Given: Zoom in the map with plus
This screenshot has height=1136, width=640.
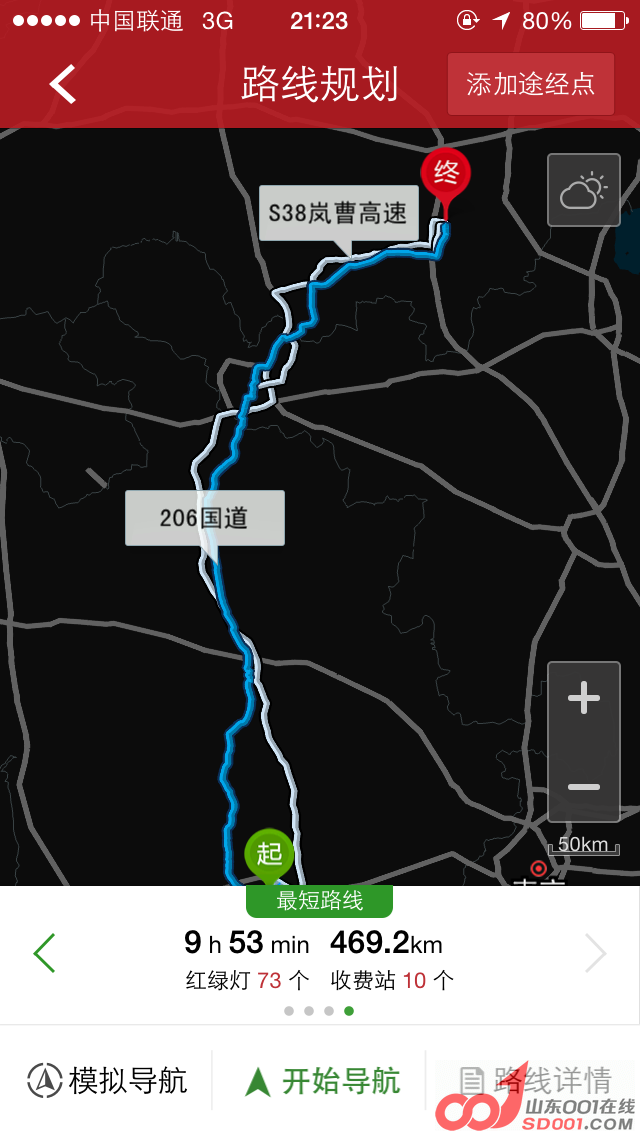Looking at the screenshot, I should point(583,698).
